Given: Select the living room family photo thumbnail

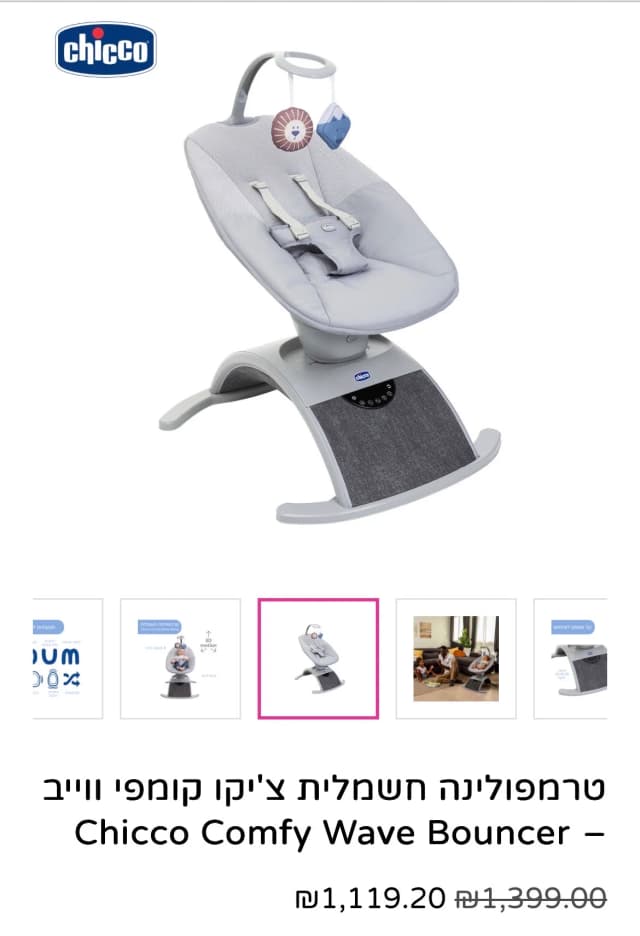Looking at the screenshot, I should (x=456, y=658).
